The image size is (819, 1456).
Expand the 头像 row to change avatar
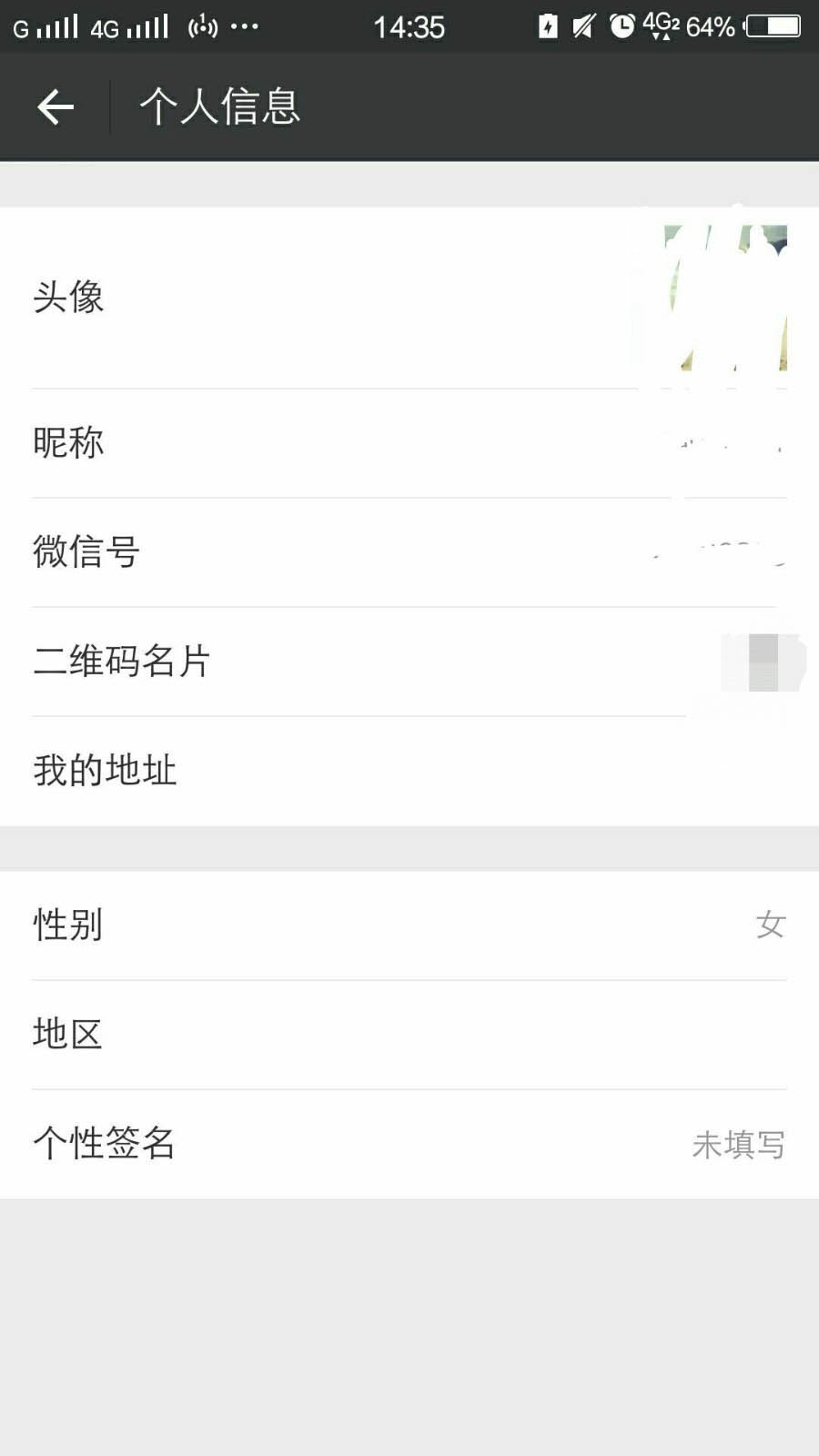click(x=409, y=298)
